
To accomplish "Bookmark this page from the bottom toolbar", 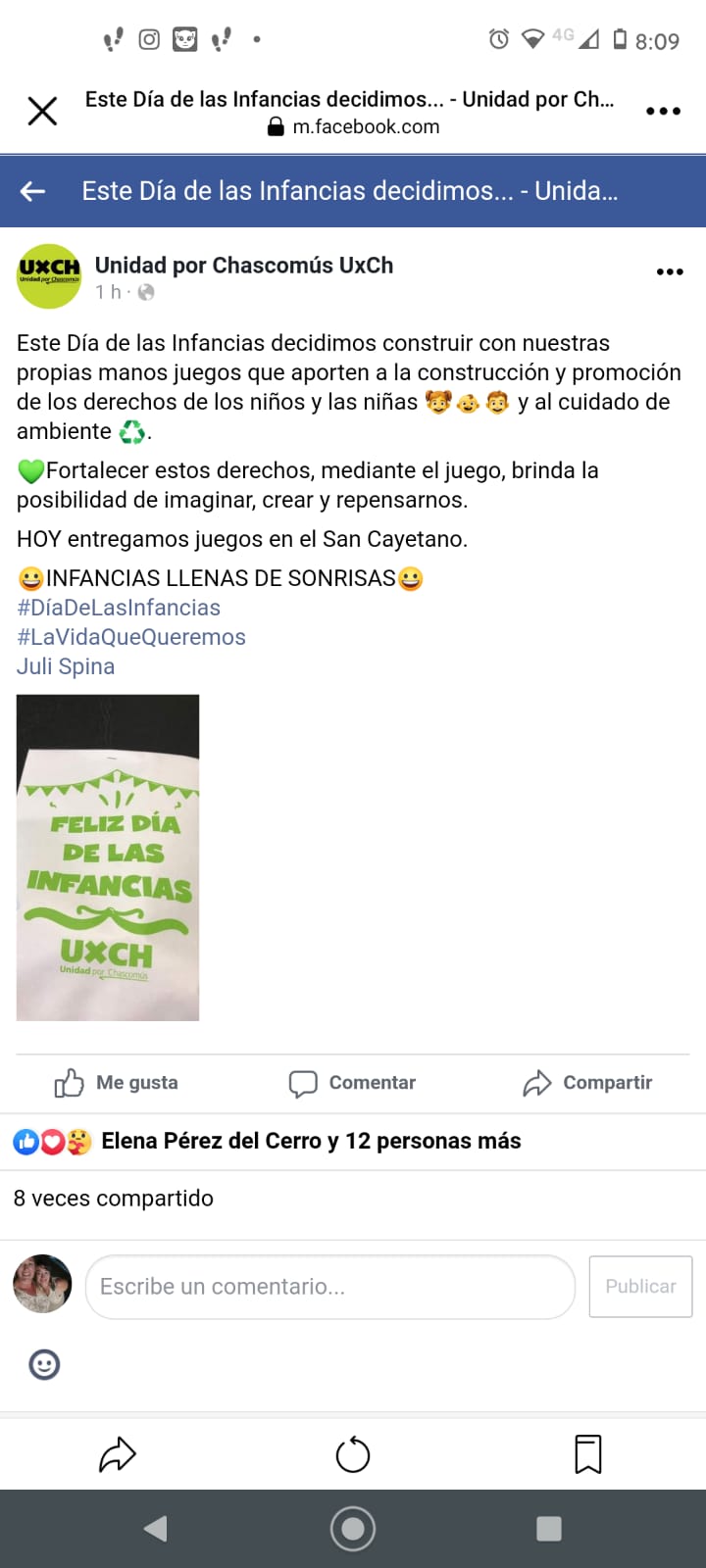I will pos(587,1455).
